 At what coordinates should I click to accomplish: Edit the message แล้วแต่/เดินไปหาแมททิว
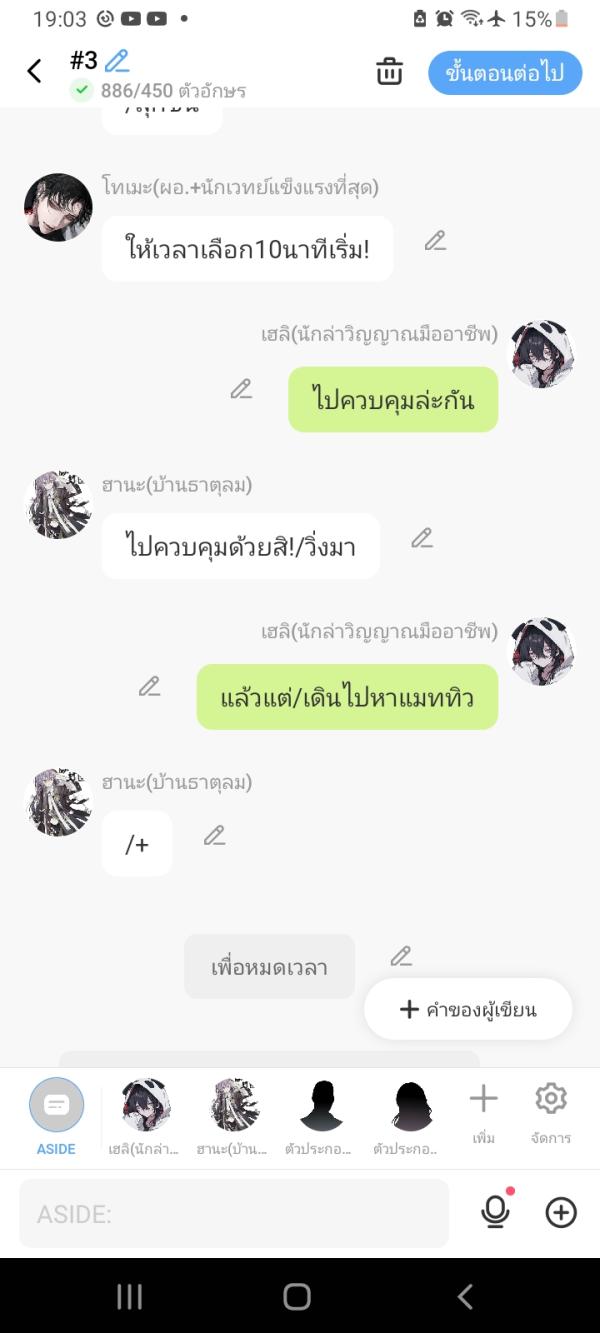coord(149,687)
